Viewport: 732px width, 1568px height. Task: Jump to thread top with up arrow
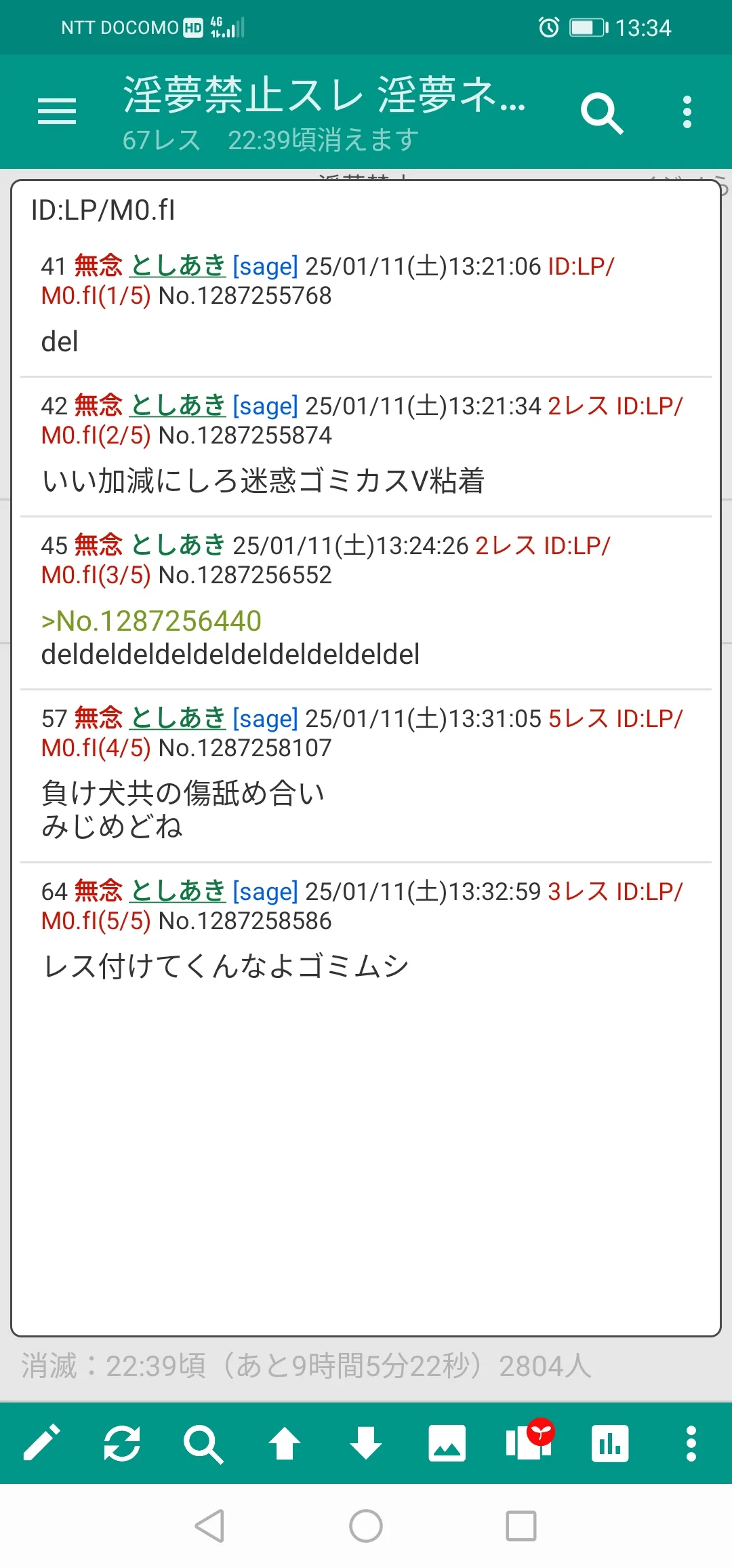point(285,1443)
